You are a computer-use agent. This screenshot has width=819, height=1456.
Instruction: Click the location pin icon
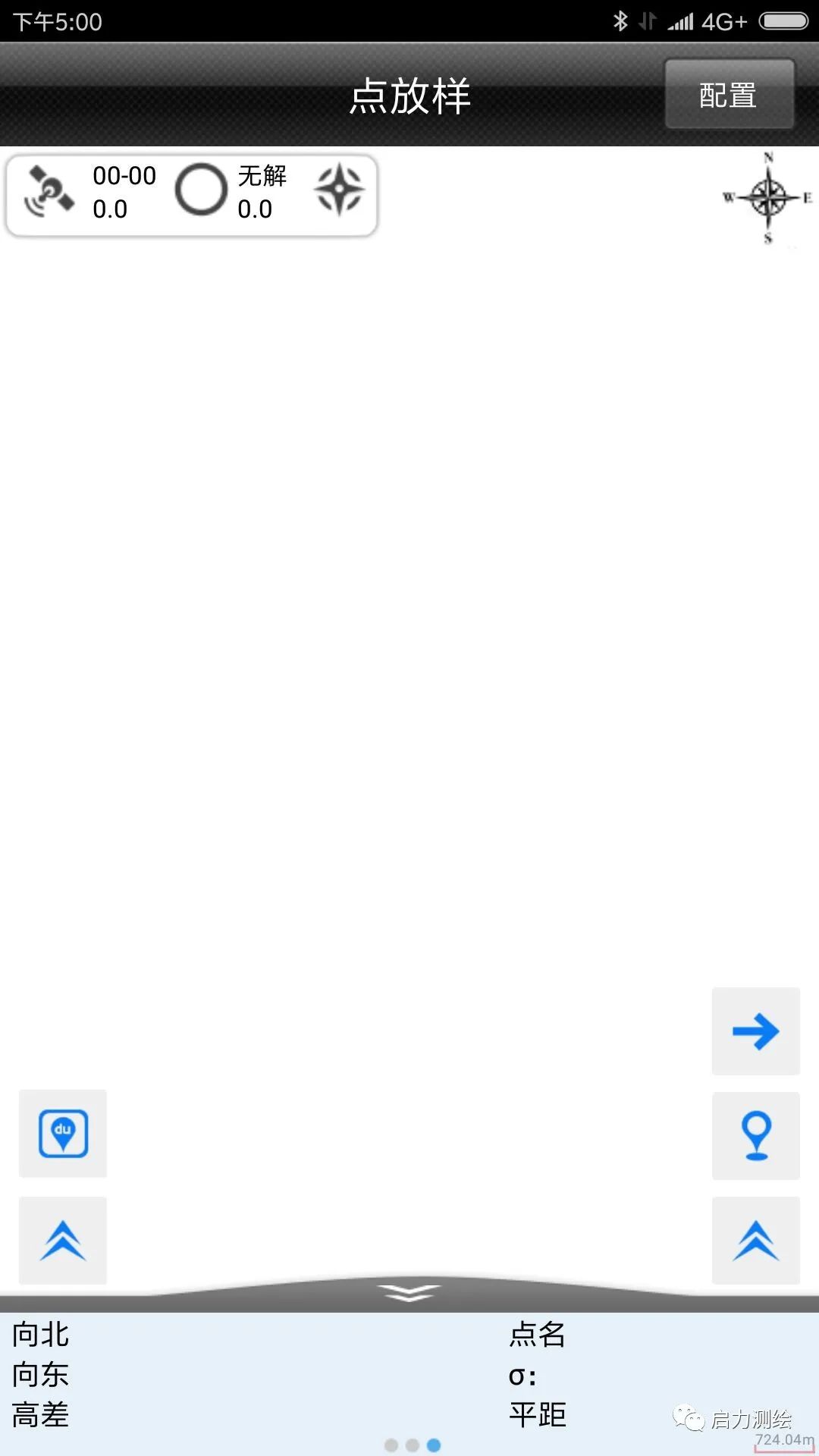(756, 1135)
